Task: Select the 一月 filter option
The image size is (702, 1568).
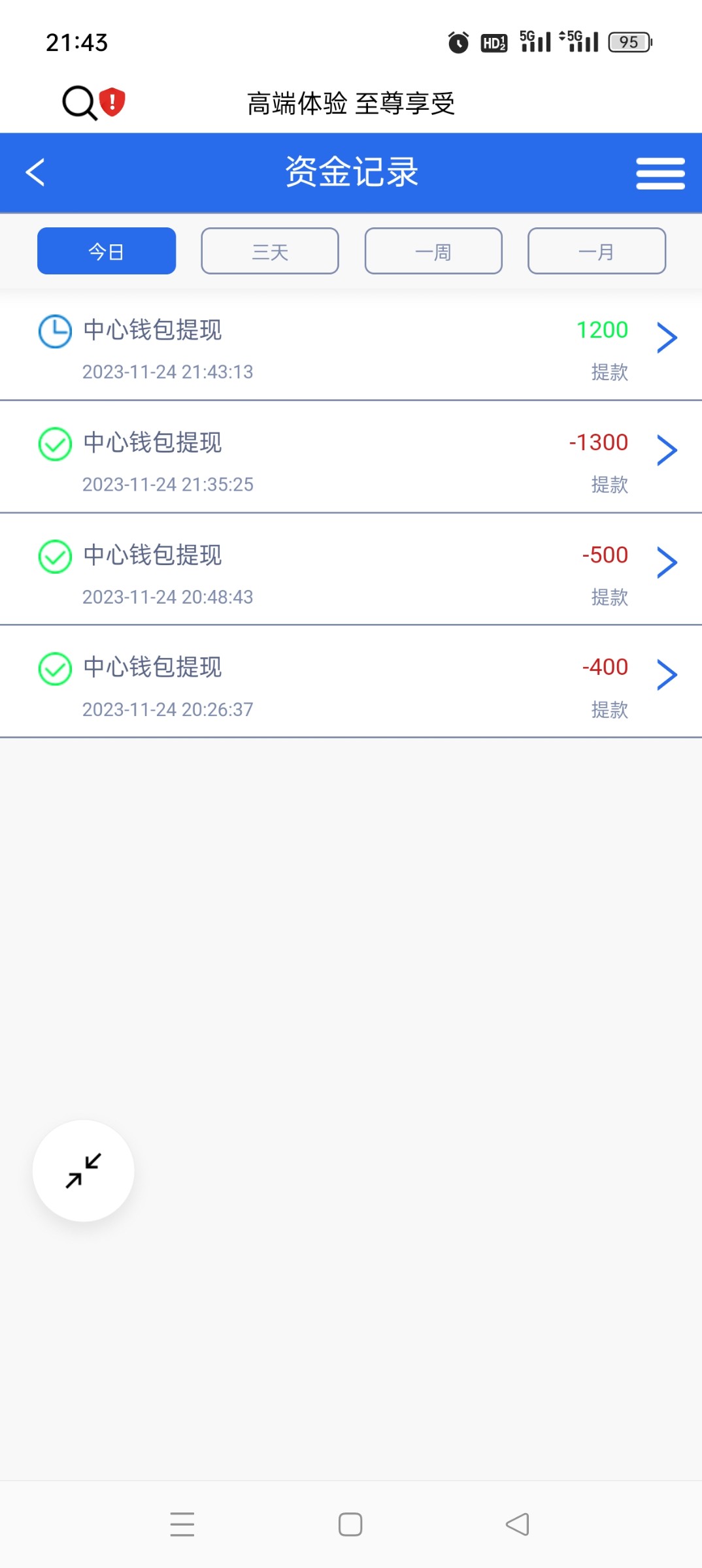Action: tap(597, 251)
